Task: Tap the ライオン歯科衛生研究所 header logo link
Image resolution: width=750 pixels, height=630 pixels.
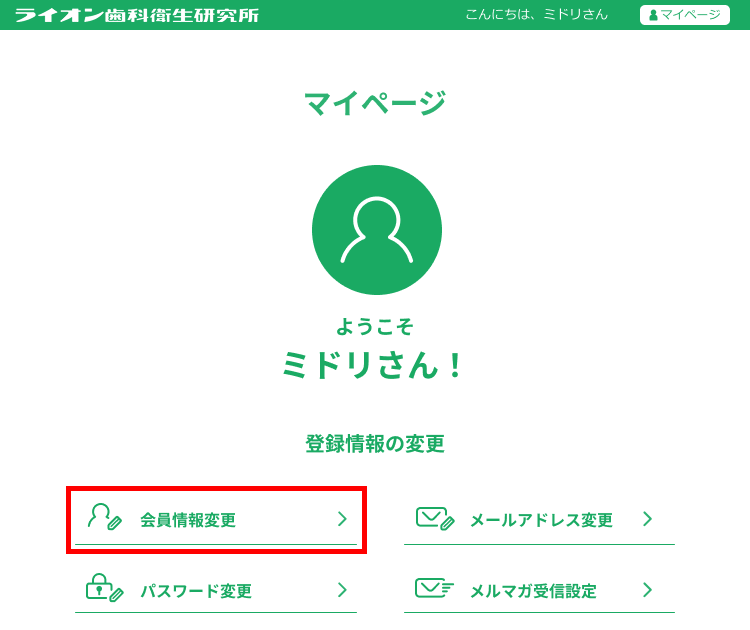Action: [x=136, y=15]
